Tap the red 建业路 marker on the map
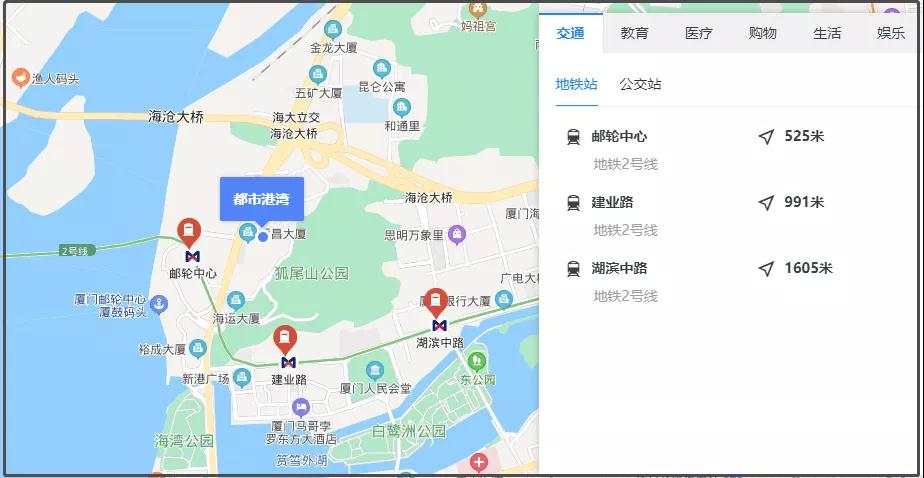Screen dimensions: 924x478 click(285, 340)
